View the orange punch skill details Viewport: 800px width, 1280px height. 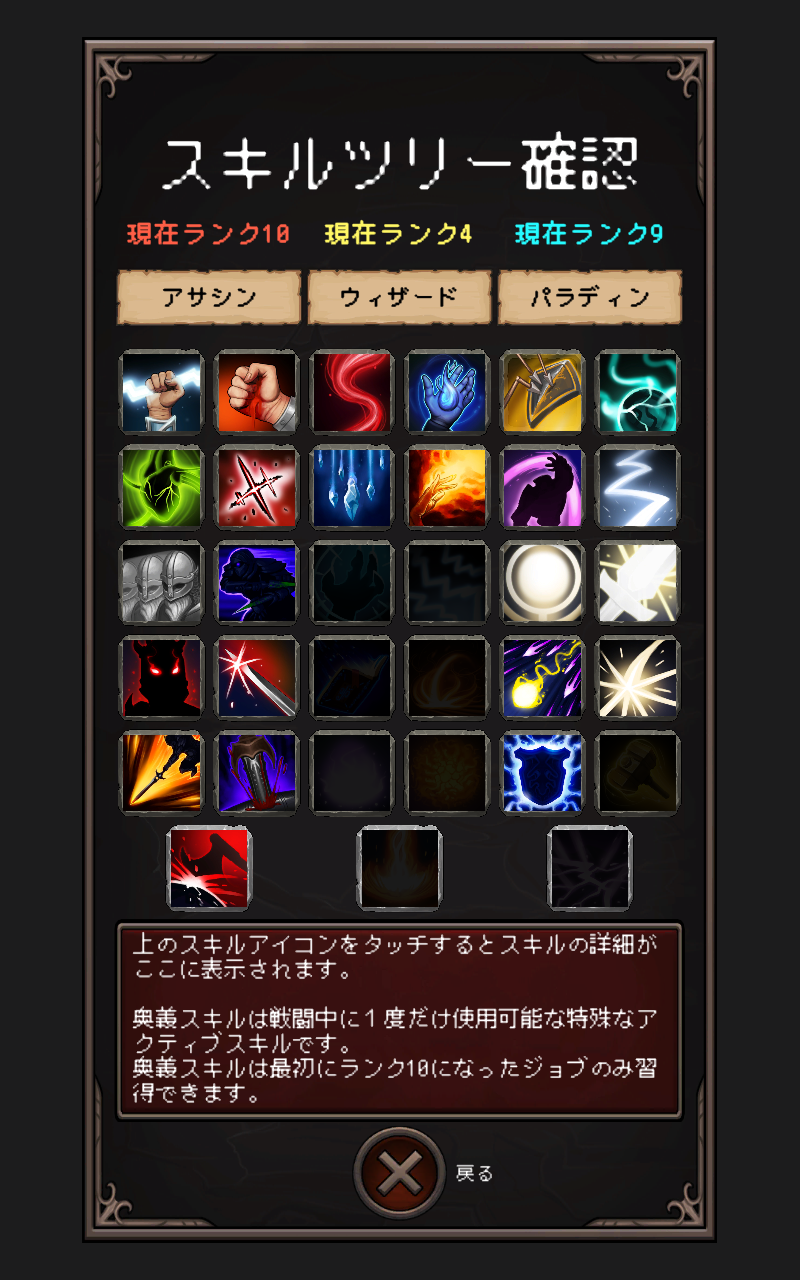pyautogui.click(x=256, y=392)
